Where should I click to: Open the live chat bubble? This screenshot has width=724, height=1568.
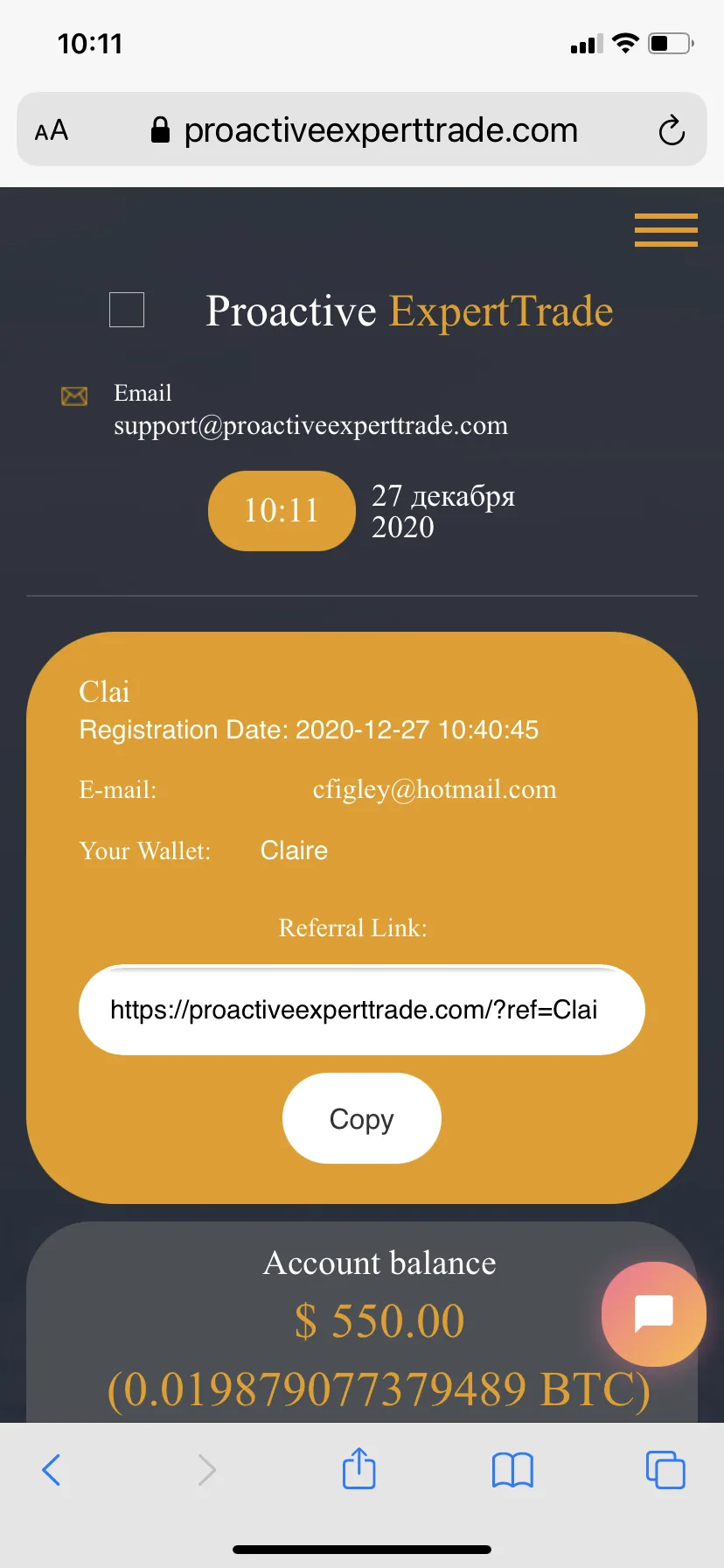click(x=653, y=1313)
